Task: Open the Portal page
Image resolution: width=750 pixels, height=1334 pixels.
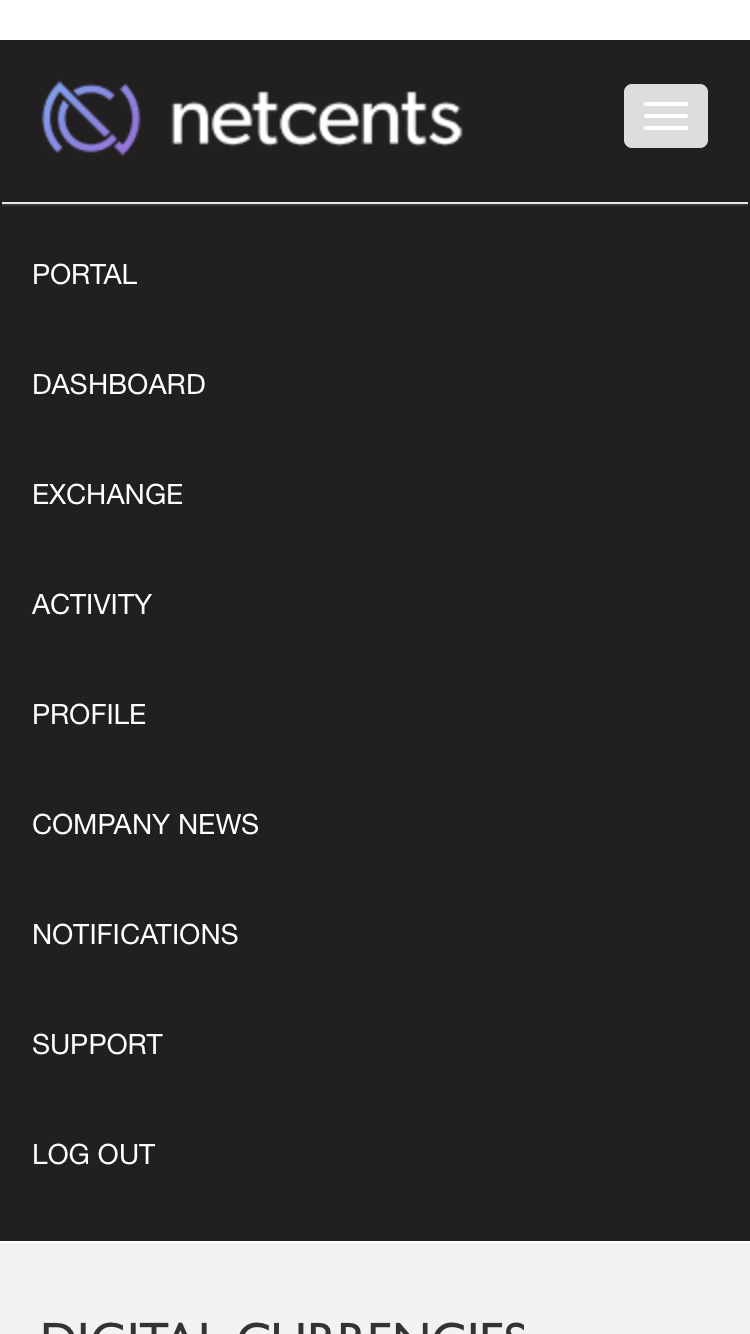Action: 85,274
